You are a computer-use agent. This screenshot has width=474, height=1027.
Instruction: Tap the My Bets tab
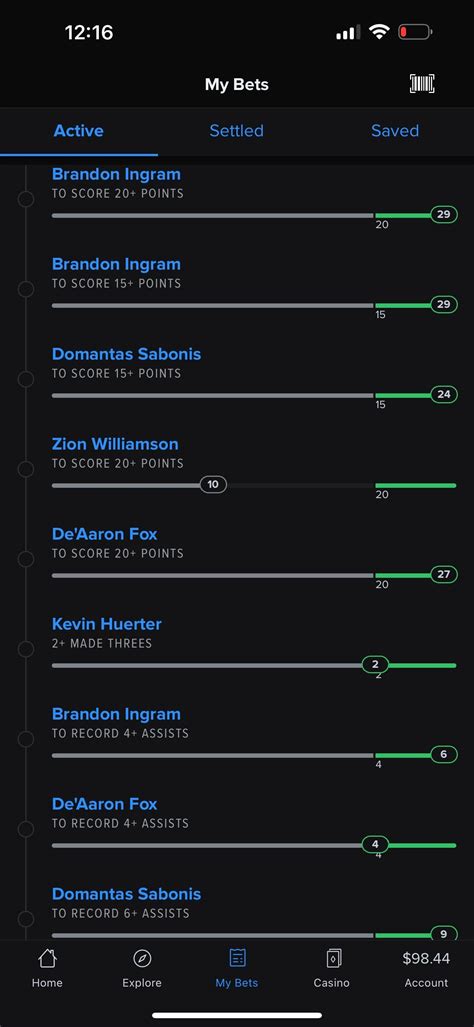click(236, 969)
